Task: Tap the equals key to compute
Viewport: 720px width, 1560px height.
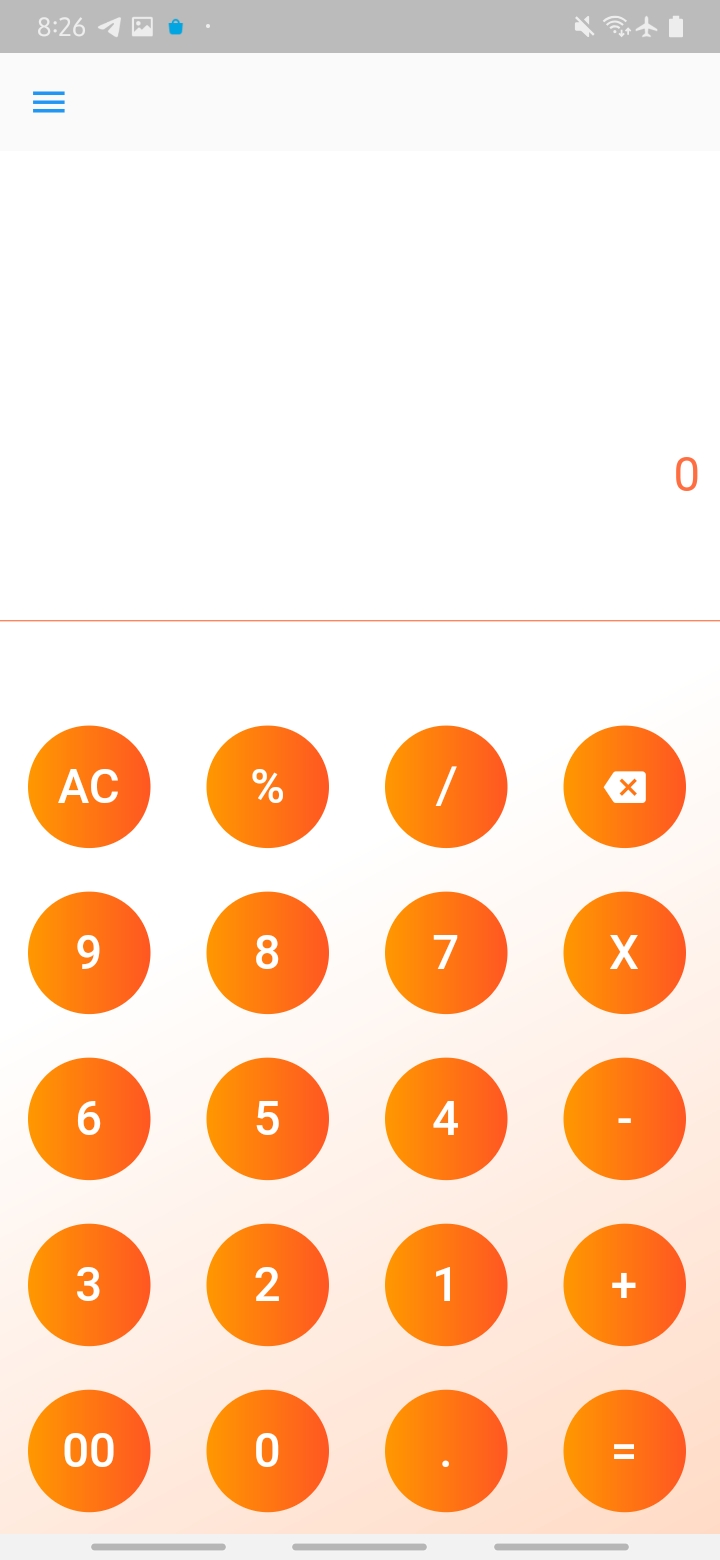Action: click(624, 1450)
